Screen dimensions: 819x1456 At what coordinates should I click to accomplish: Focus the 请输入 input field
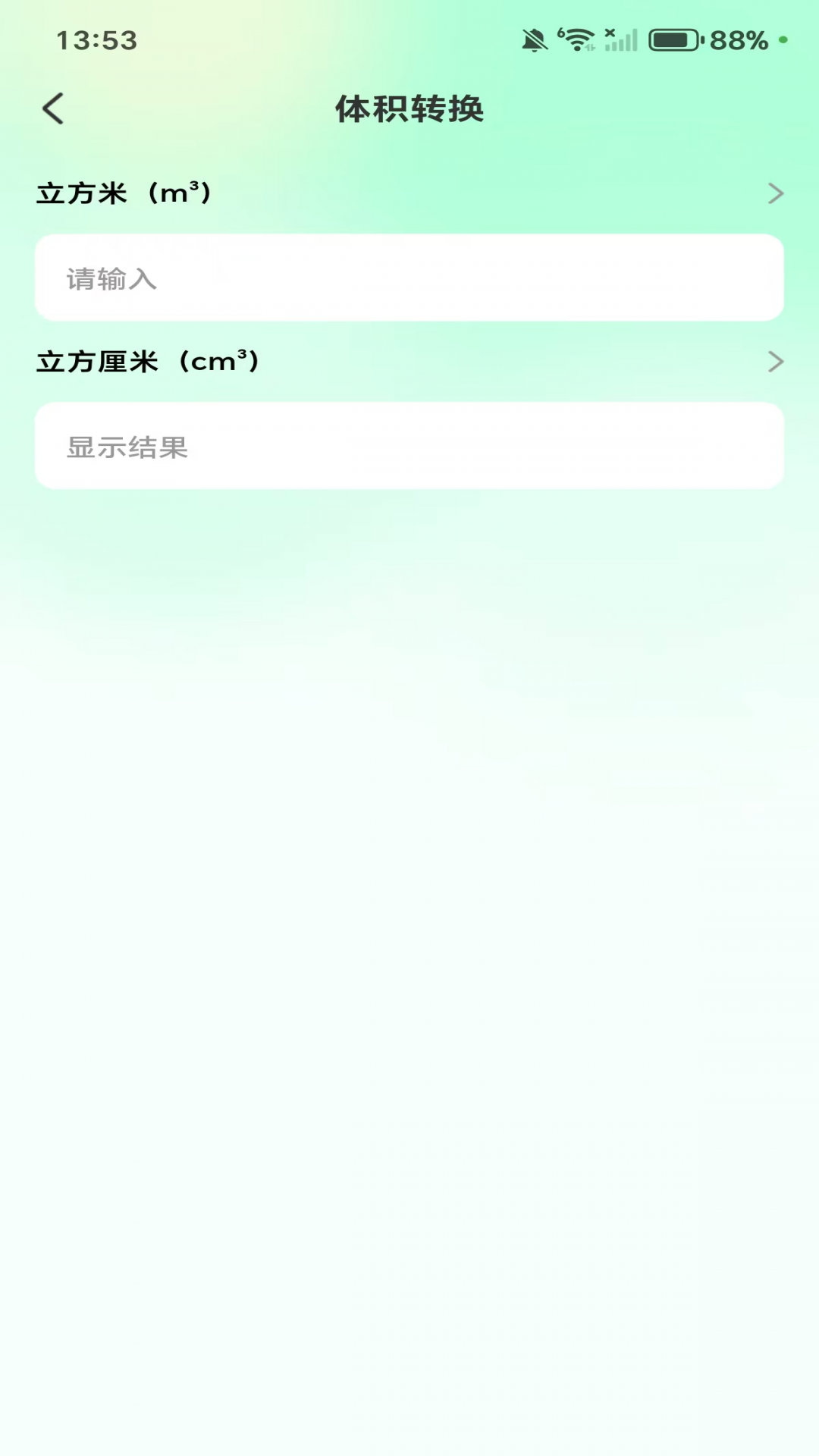pyautogui.click(x=409, y=278)
